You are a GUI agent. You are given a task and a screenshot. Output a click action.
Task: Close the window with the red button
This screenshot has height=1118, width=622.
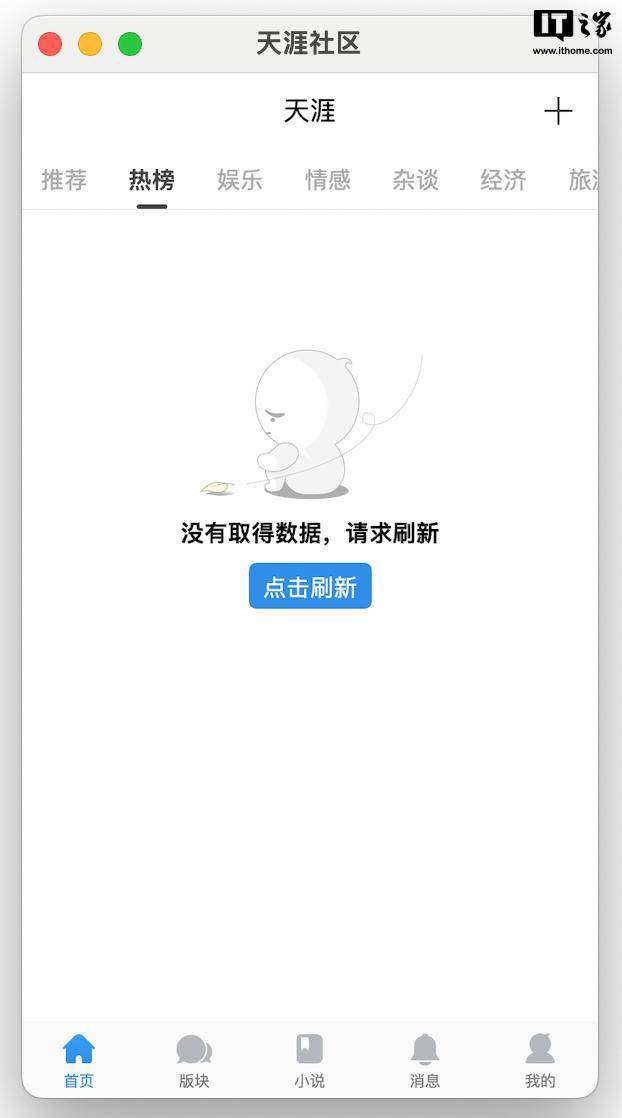[50, 44]
